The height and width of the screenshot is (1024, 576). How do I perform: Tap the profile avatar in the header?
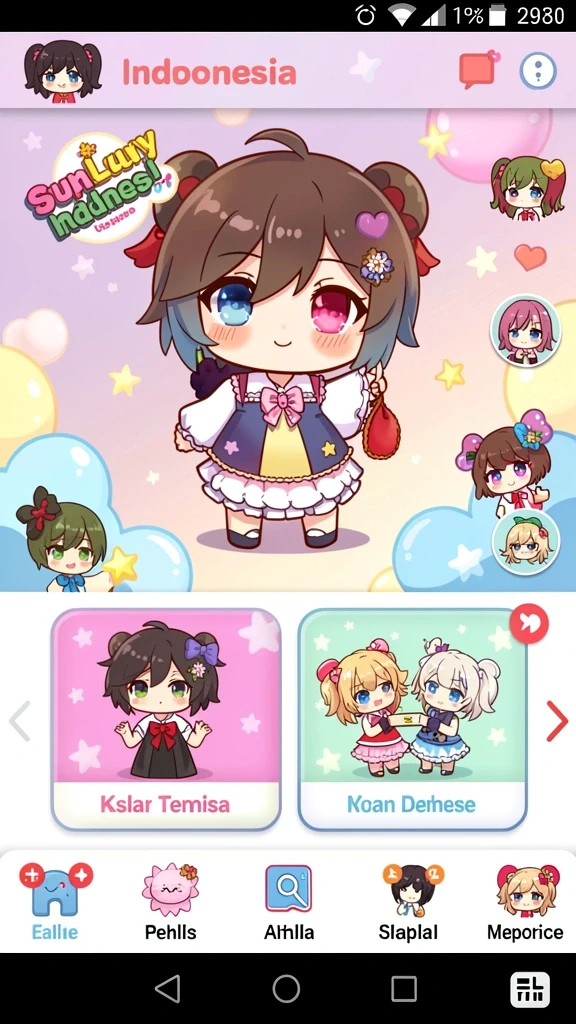[63, 70]
